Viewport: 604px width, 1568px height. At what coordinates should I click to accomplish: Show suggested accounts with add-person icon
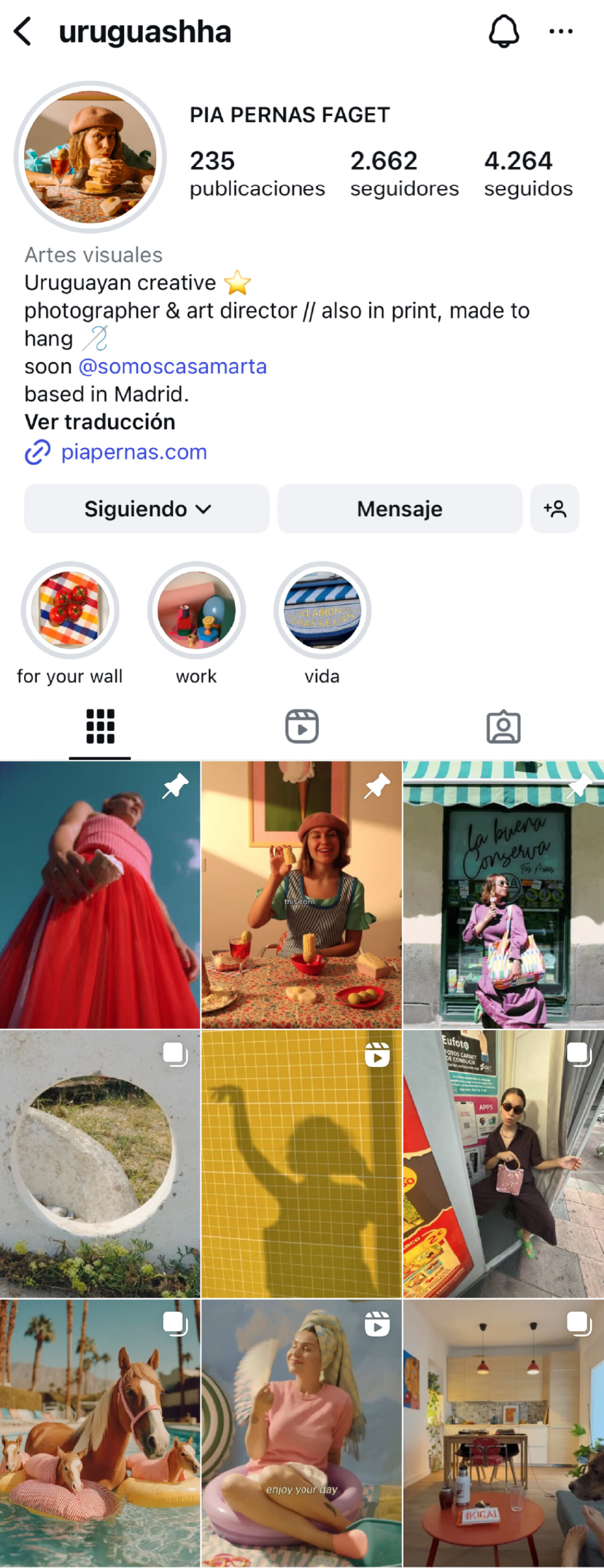(x=554, y=509)
